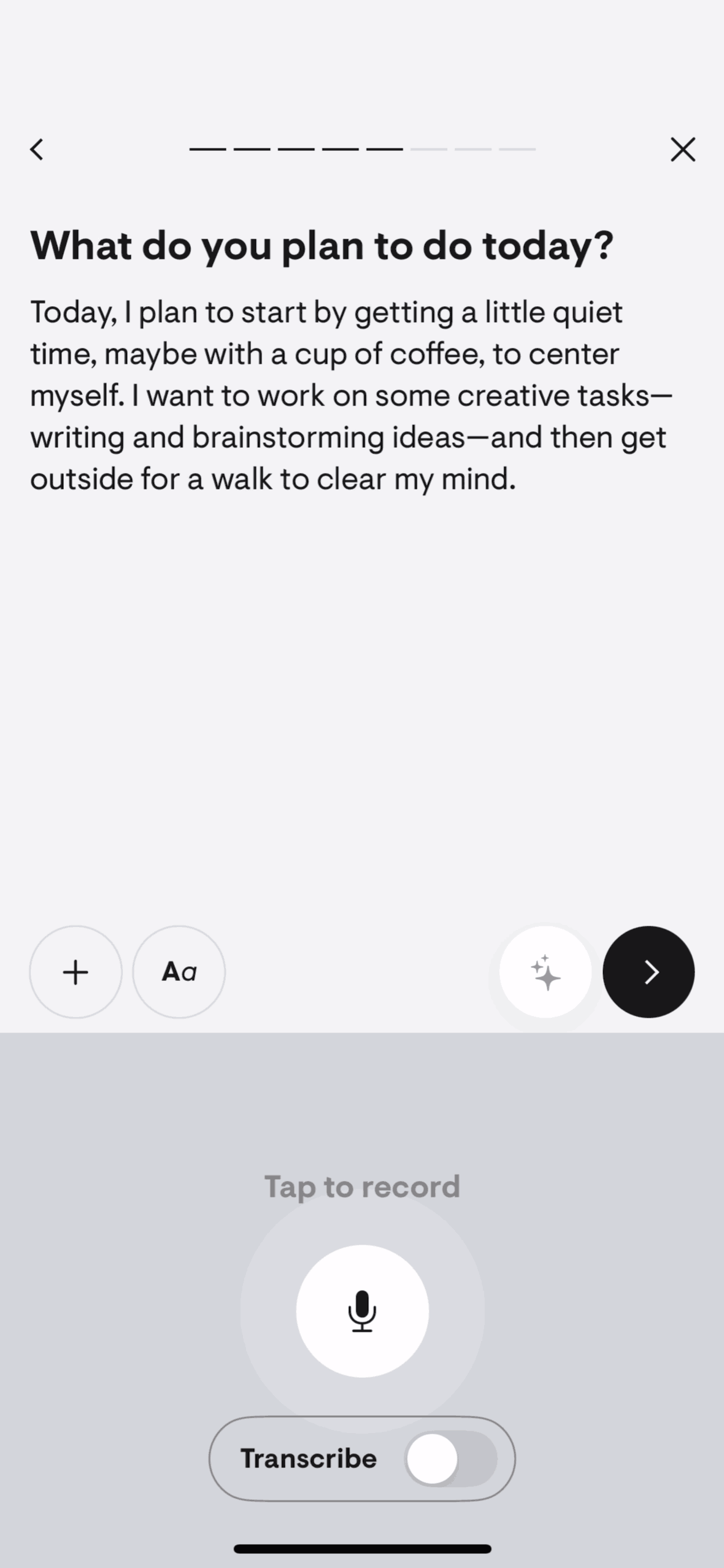Image resolution: width=724 pixels, height=1568 pixels.
Task: Continue to the next step arrow
Action: (x=649, y=972)
